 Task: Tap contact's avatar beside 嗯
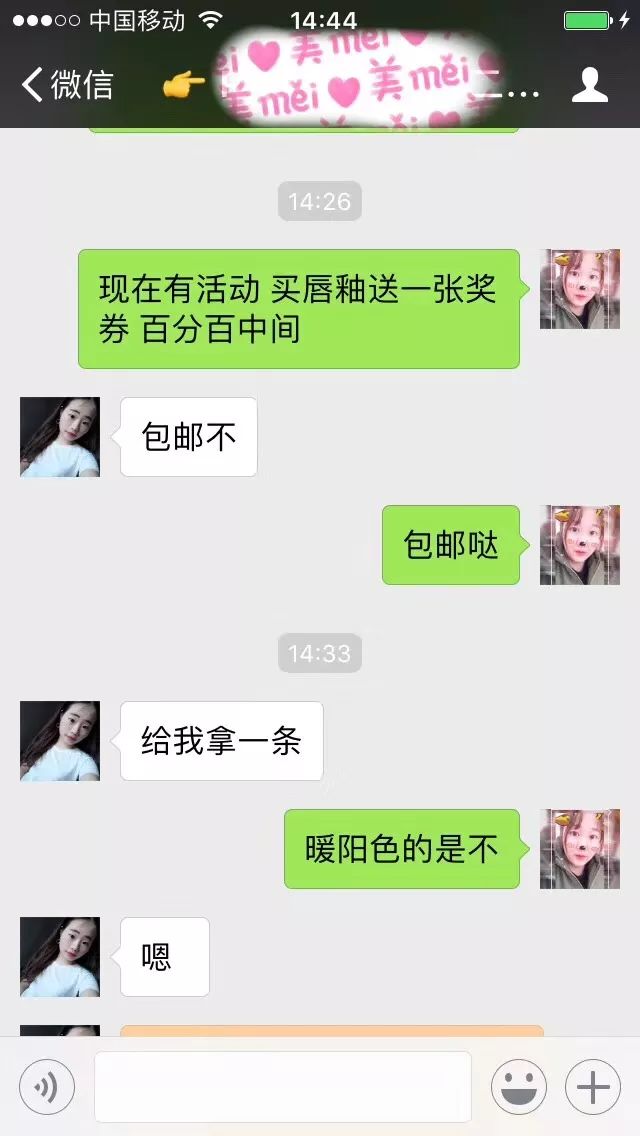pyautogui.click(x=60, y=957)
